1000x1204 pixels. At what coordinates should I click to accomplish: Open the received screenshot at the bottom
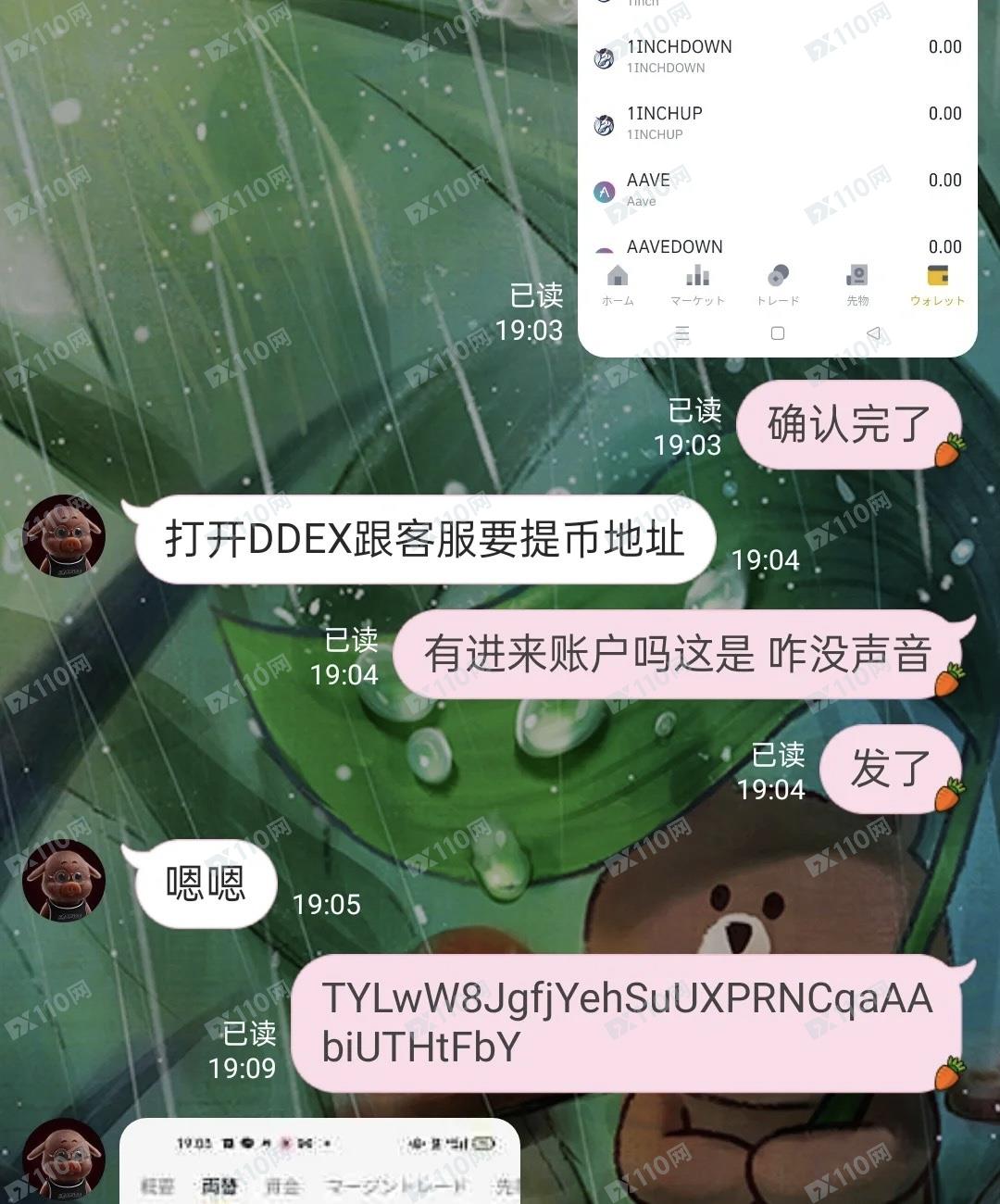pyautogui.click(x=319, y=1163)
